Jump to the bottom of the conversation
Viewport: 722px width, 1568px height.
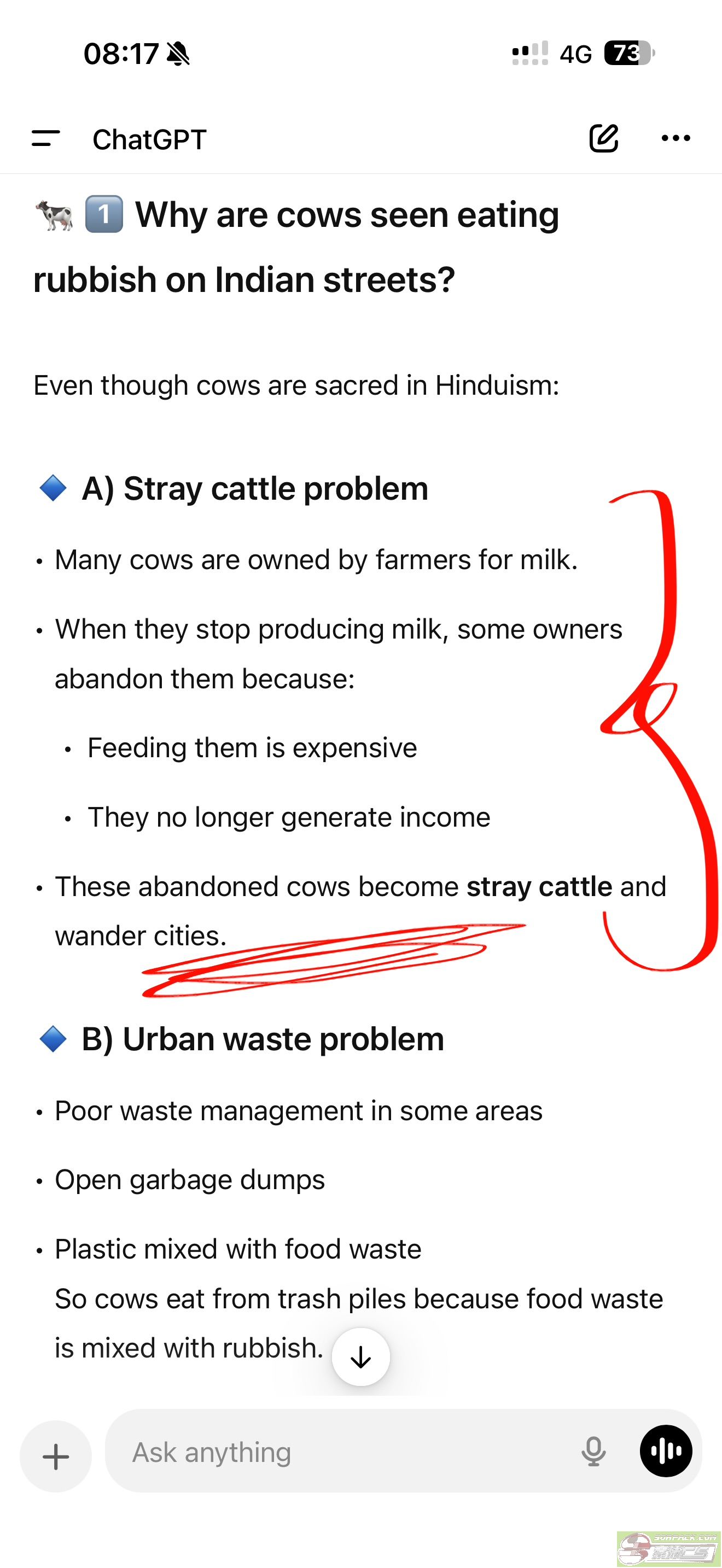coord(361,1357)
